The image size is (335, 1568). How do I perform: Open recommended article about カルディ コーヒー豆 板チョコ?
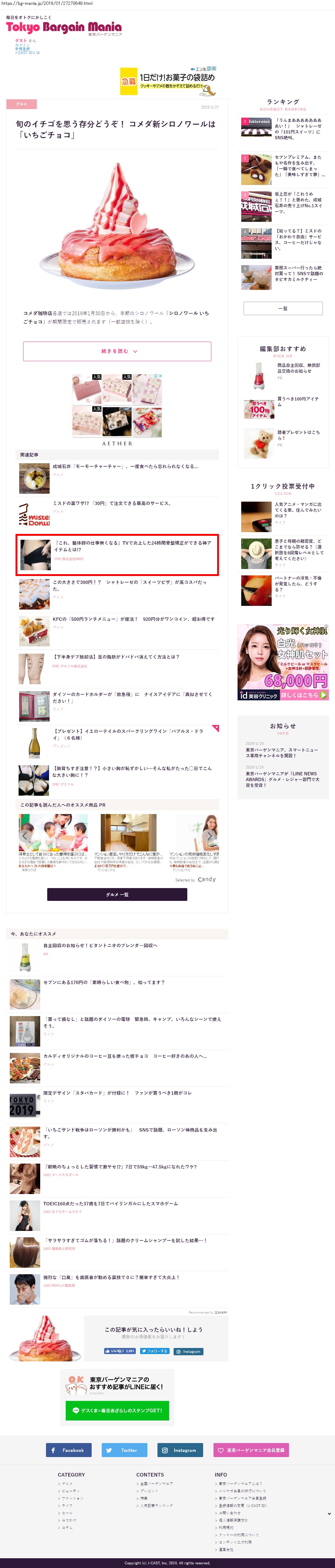[125, 1056]
